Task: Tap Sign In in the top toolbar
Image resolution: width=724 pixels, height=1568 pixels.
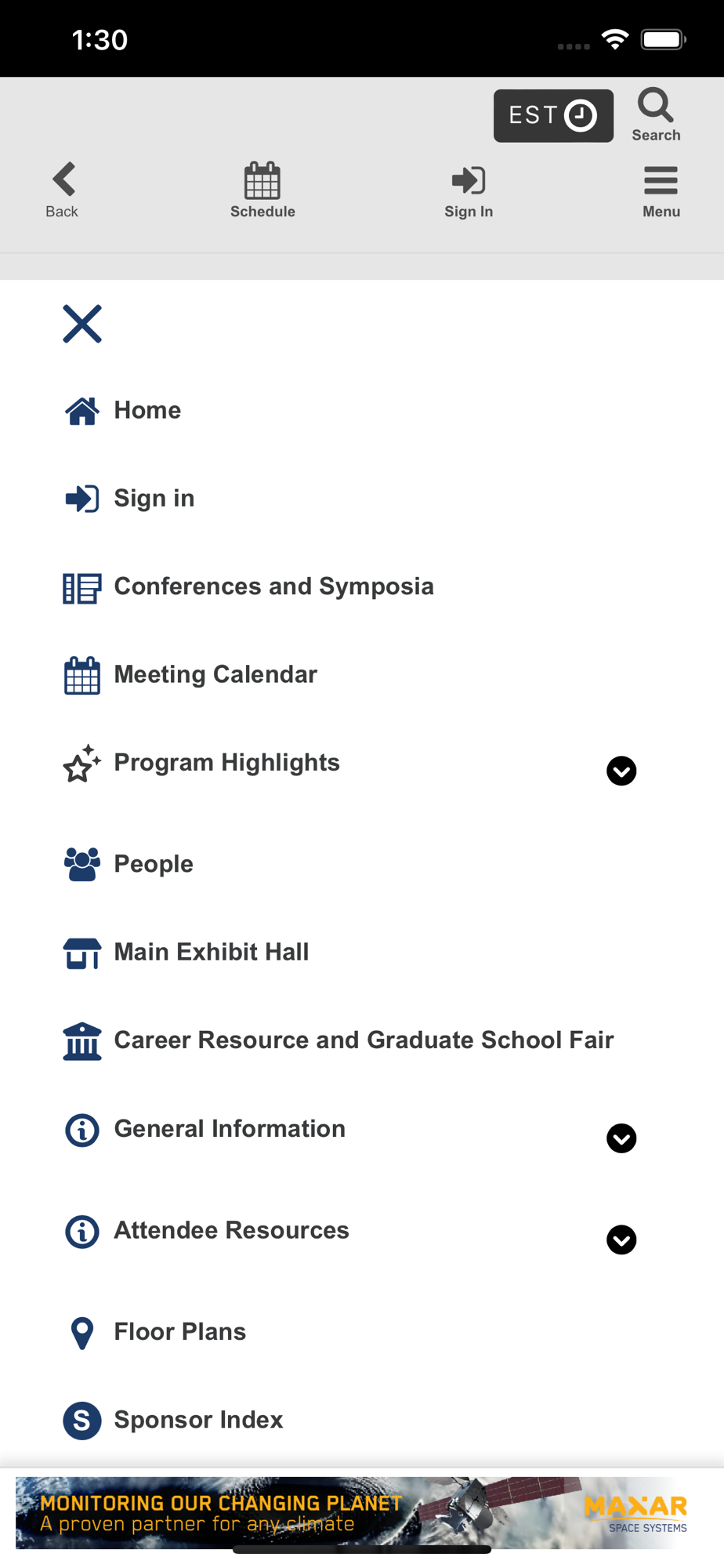Action: (x=469, y=190)
